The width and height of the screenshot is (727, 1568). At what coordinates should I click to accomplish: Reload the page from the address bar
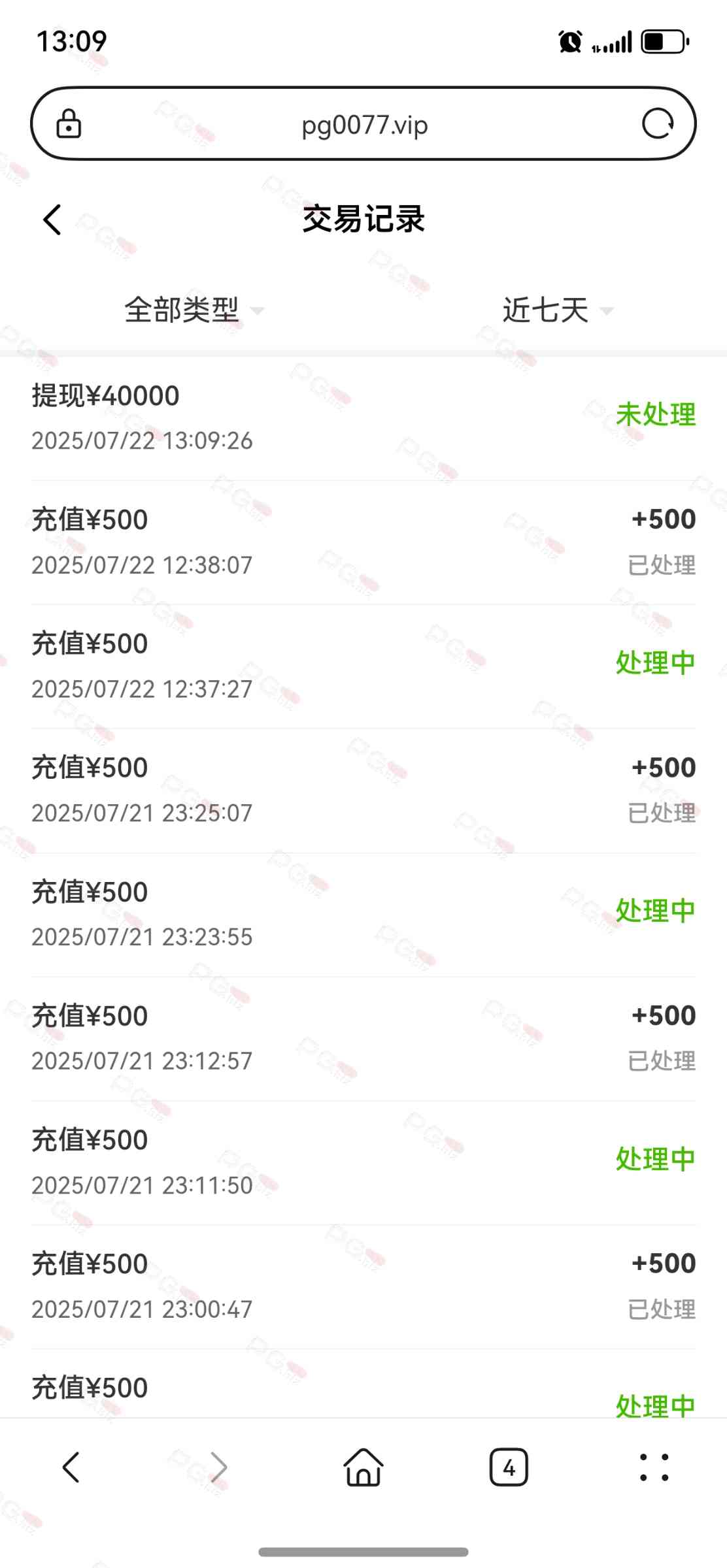[657, 123]
